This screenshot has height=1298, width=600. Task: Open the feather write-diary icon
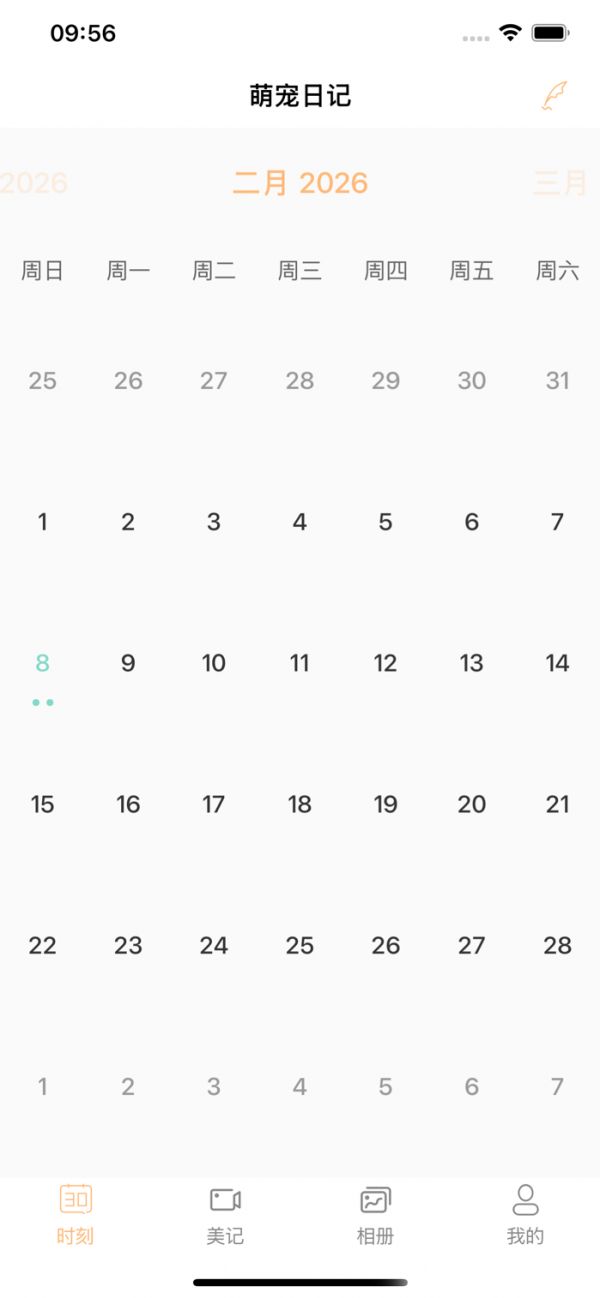pyautogui.click(x=555, y=96)
